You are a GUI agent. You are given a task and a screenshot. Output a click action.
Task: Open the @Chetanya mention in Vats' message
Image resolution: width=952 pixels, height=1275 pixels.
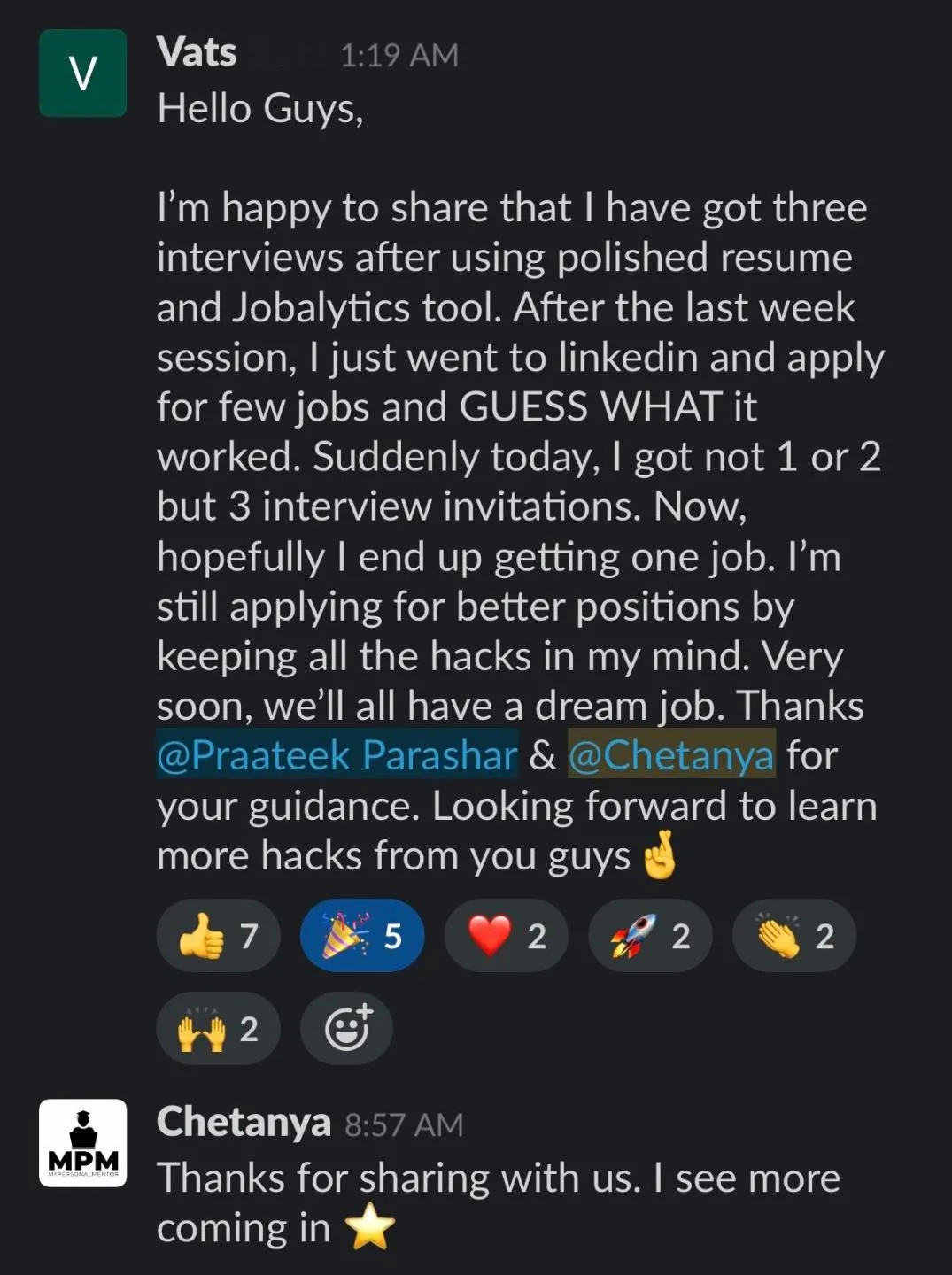click(671, 755)
